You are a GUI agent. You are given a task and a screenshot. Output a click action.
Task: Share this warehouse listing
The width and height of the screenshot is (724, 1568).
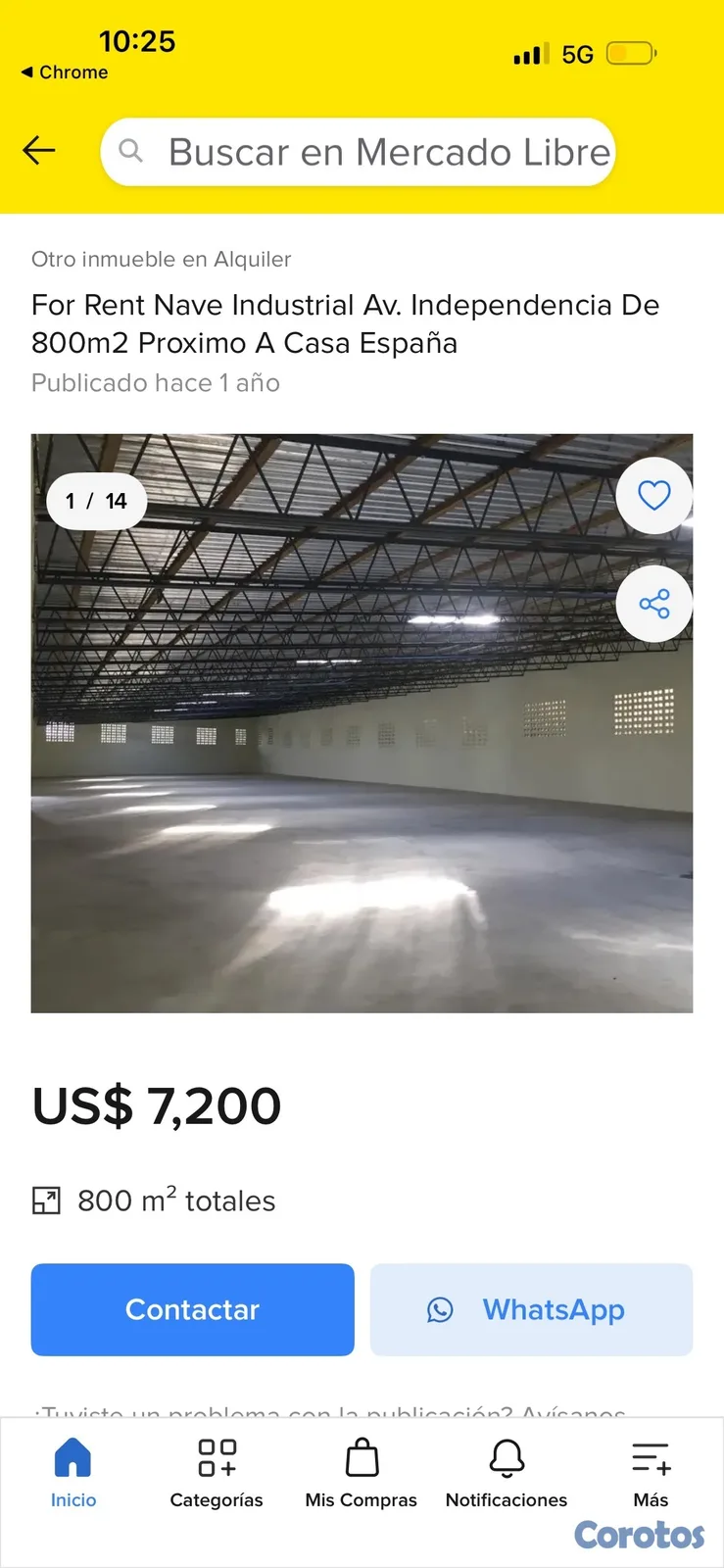click(x=654, y=604)
